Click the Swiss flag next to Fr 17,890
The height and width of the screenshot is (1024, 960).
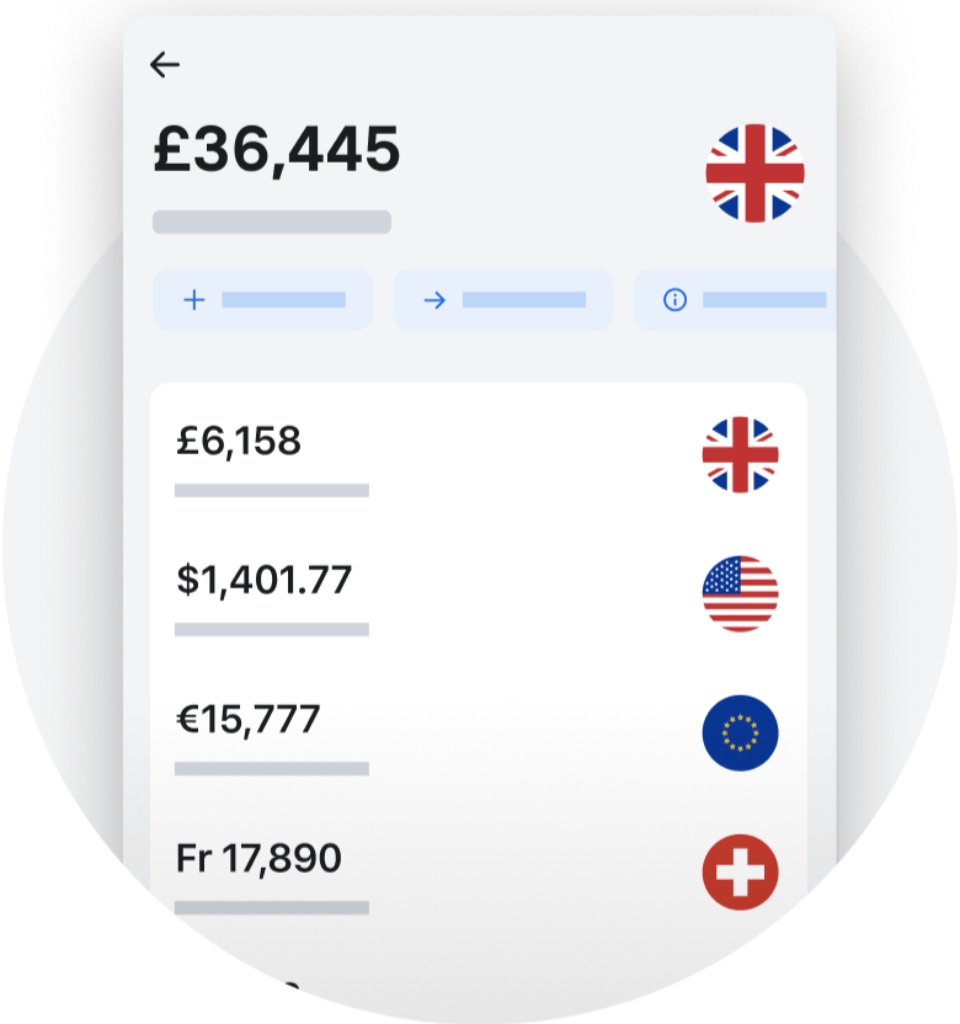738,871
